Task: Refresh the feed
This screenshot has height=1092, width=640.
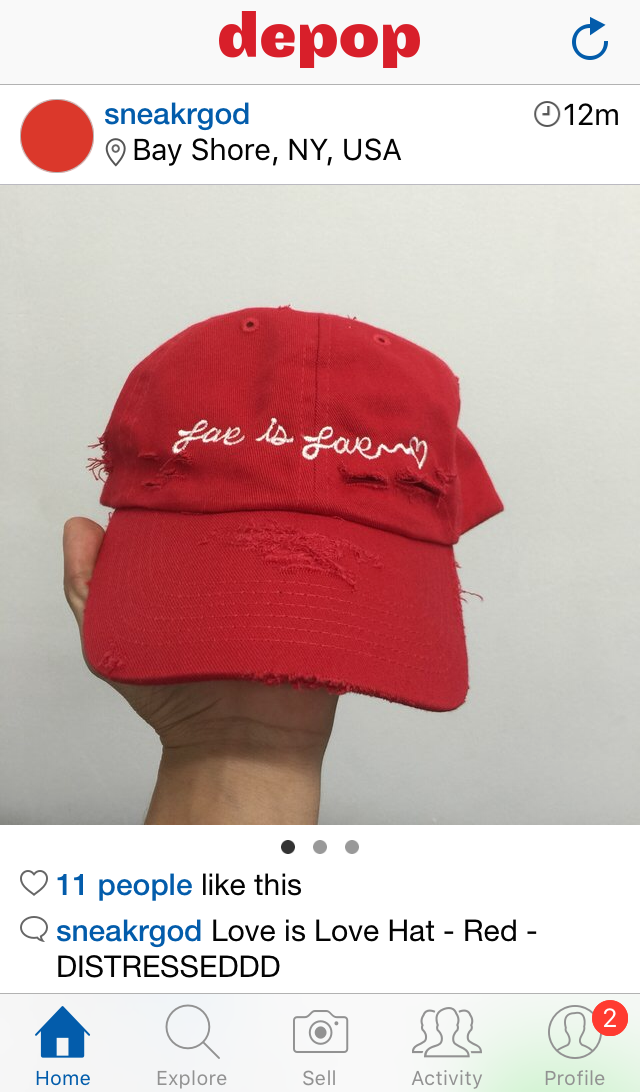Action: 590,40
